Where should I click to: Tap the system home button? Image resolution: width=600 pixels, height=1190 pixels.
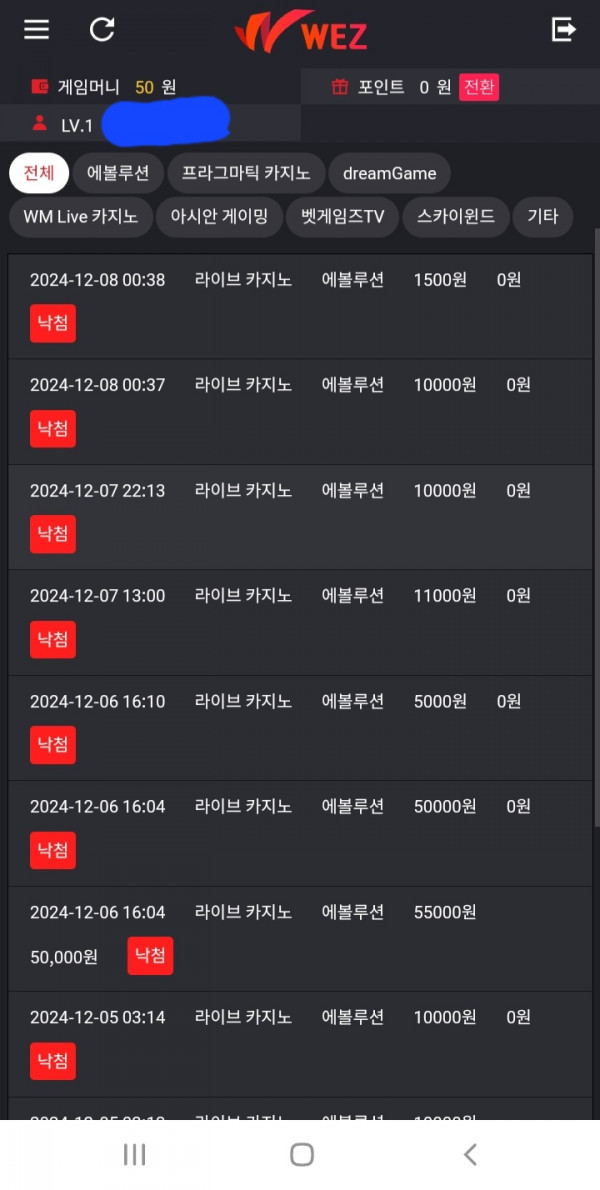(x=302, y=1154)
